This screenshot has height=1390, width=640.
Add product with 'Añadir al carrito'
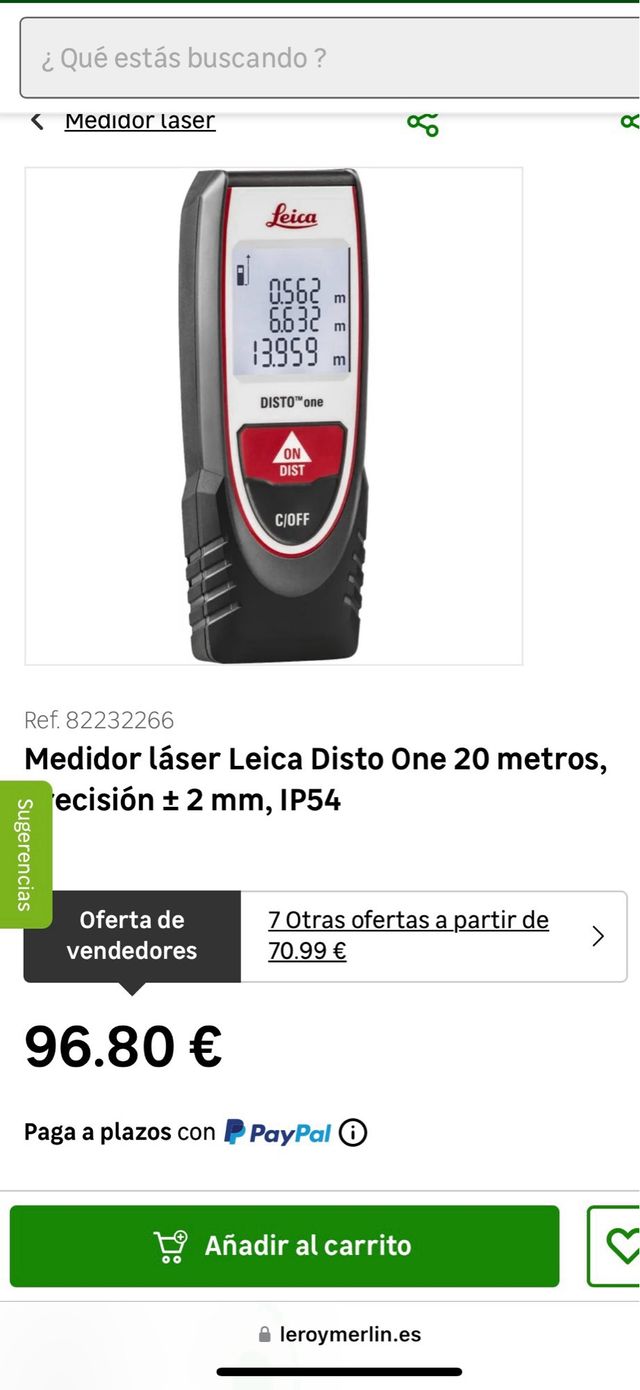[x=284, y=1245]
